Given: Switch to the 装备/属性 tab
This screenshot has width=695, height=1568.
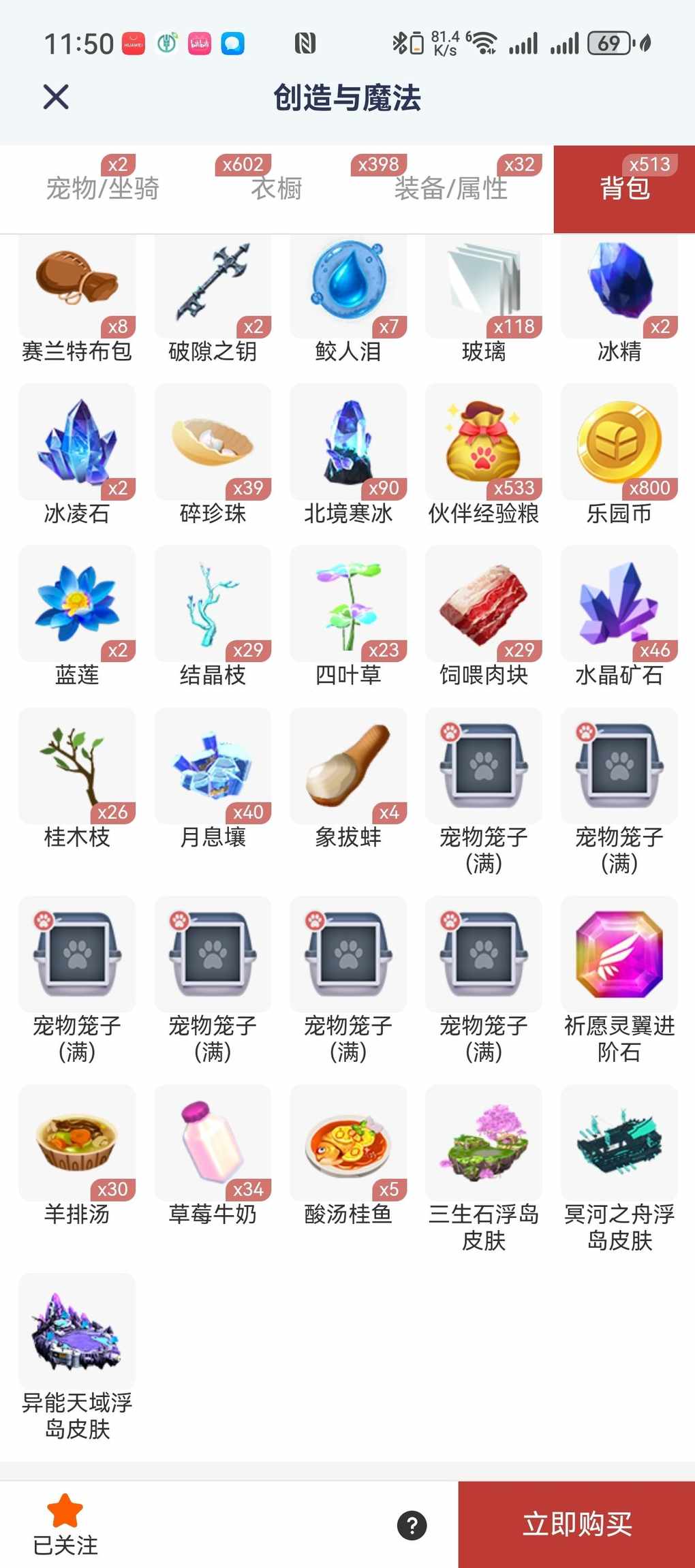Looking at the screenshot, I should click(450, 188).
